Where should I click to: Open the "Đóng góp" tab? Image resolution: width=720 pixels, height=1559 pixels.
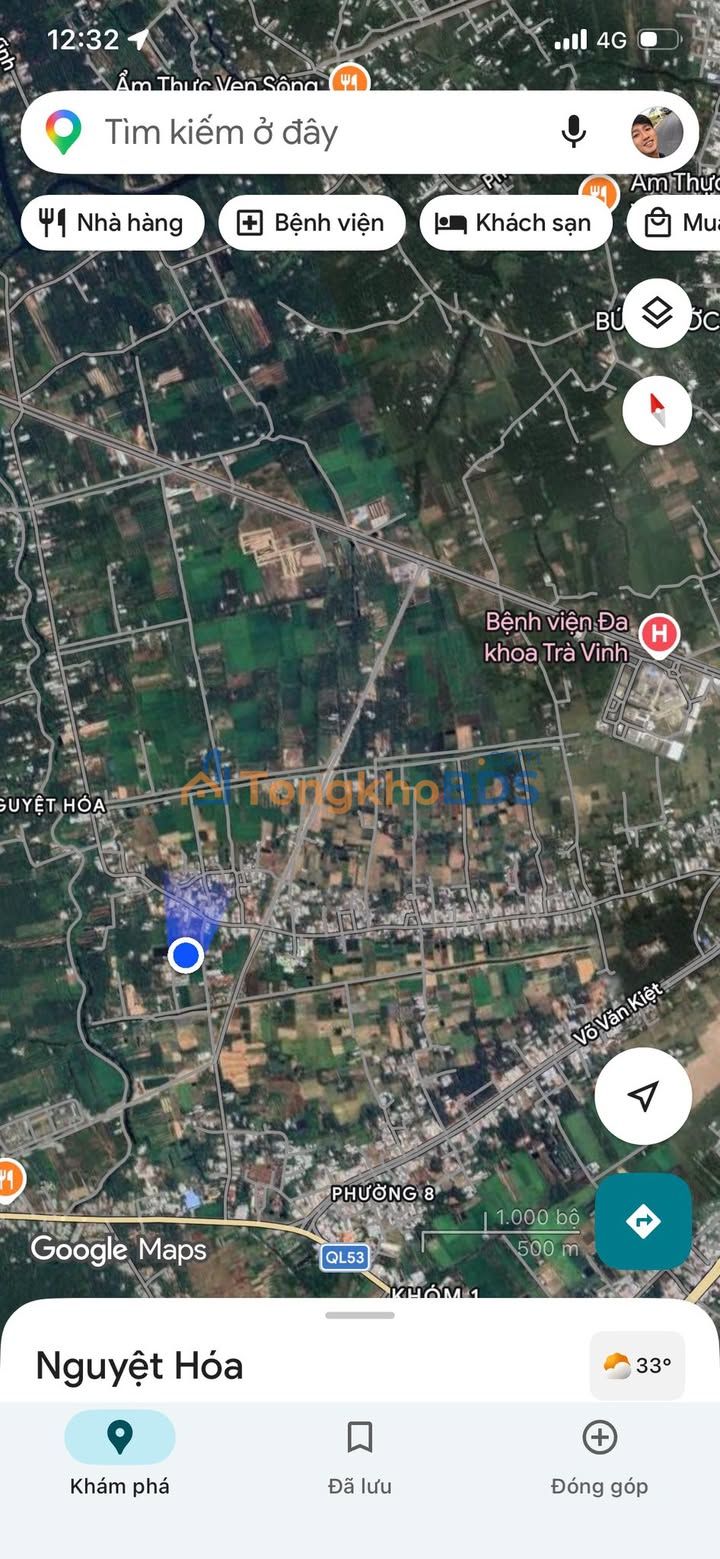point(599,1453)
